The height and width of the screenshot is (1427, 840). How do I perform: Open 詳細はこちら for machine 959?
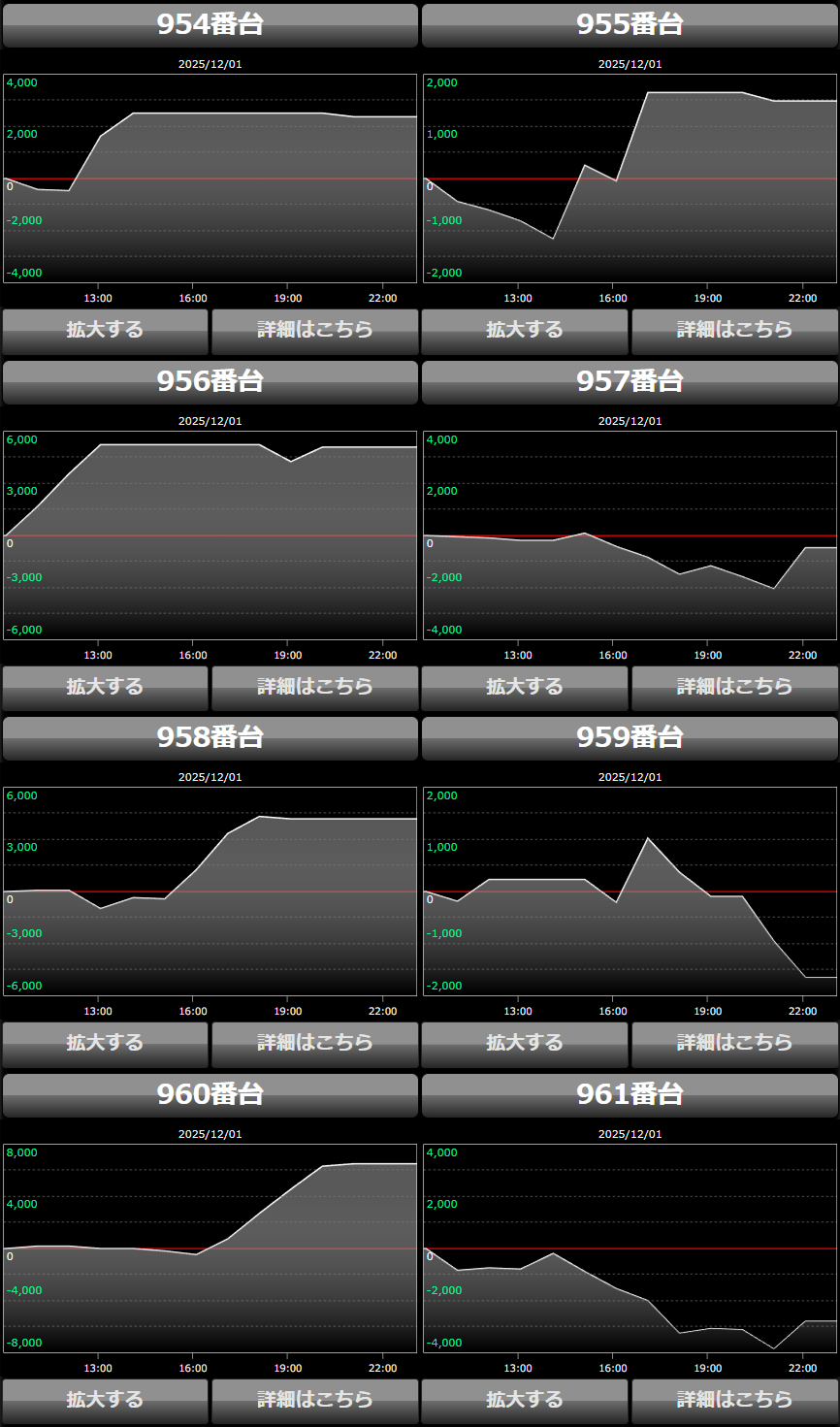point(734,1044)
